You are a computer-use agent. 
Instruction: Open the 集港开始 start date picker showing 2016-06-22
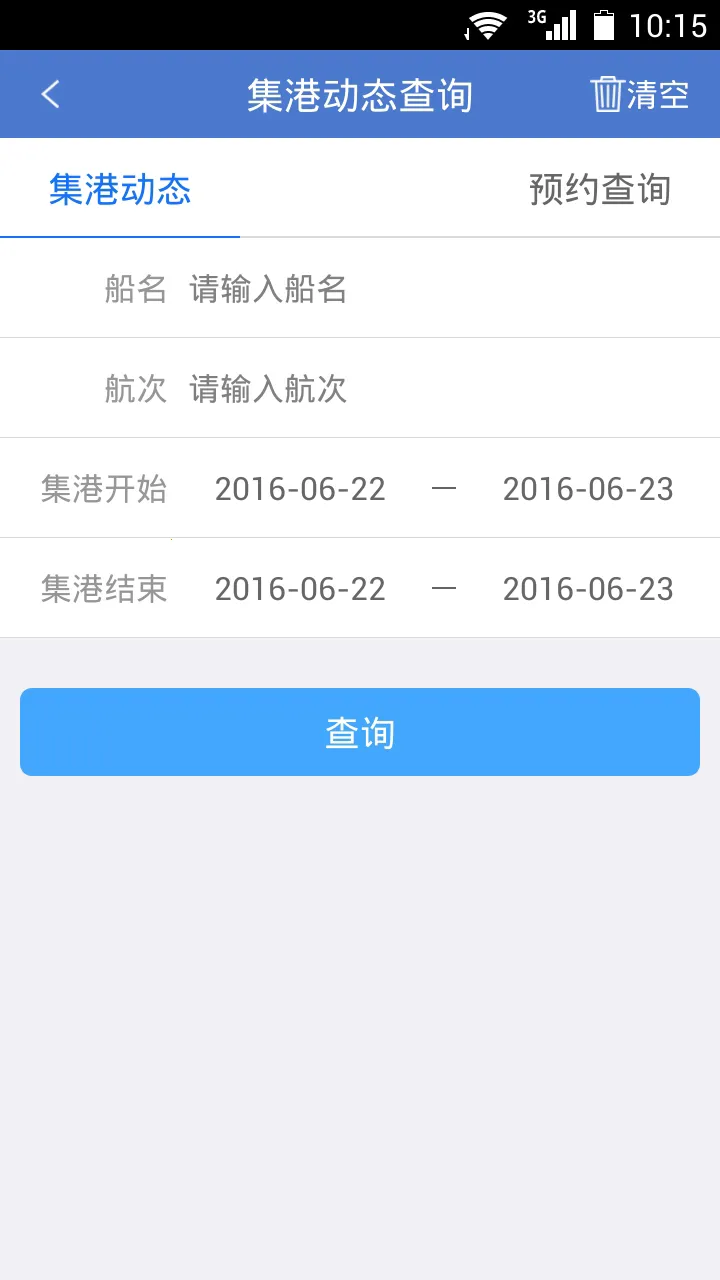(x=300, y=488)
